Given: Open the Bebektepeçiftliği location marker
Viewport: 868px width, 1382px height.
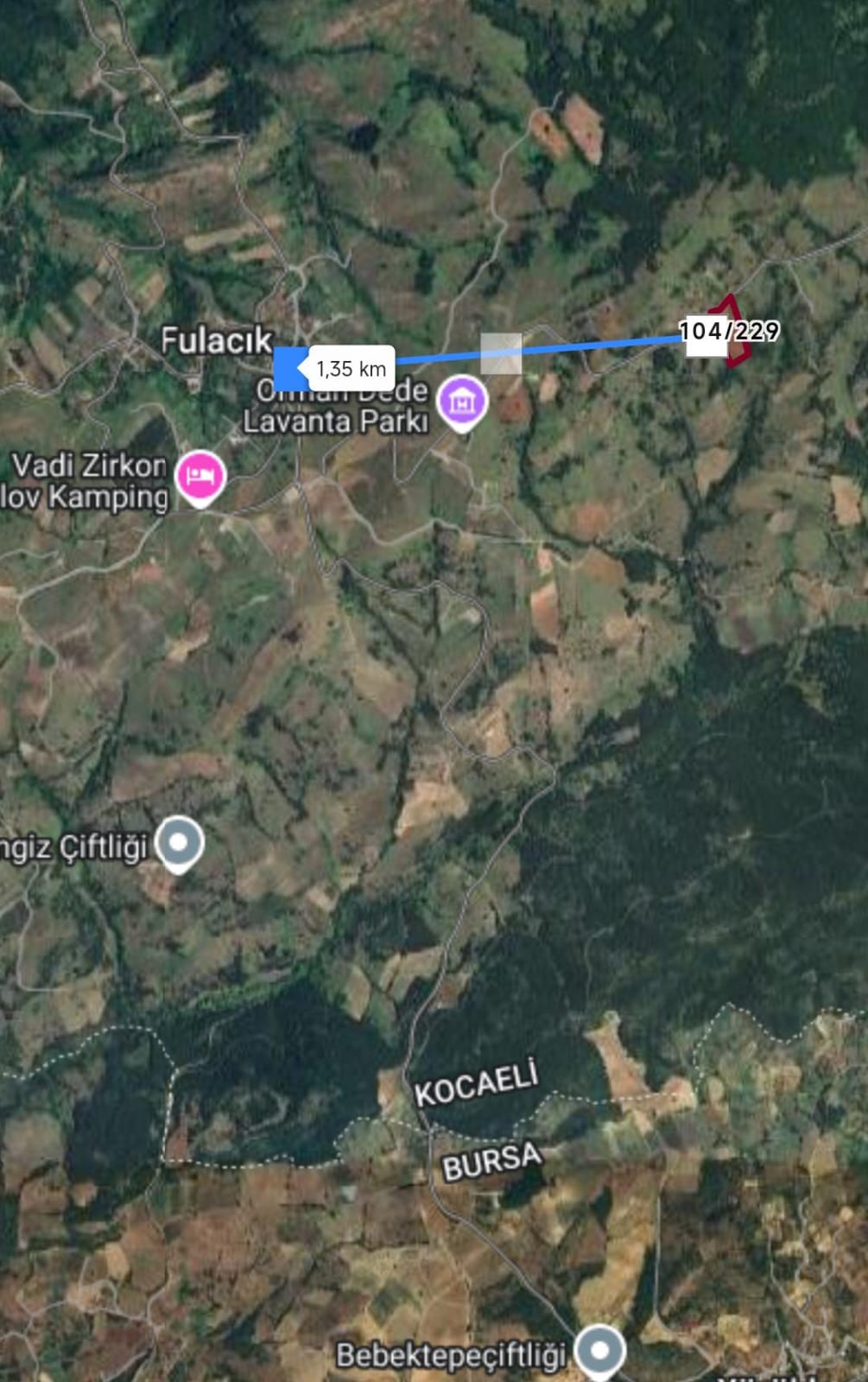Looking at the screenshot, I should [600, 1349].
